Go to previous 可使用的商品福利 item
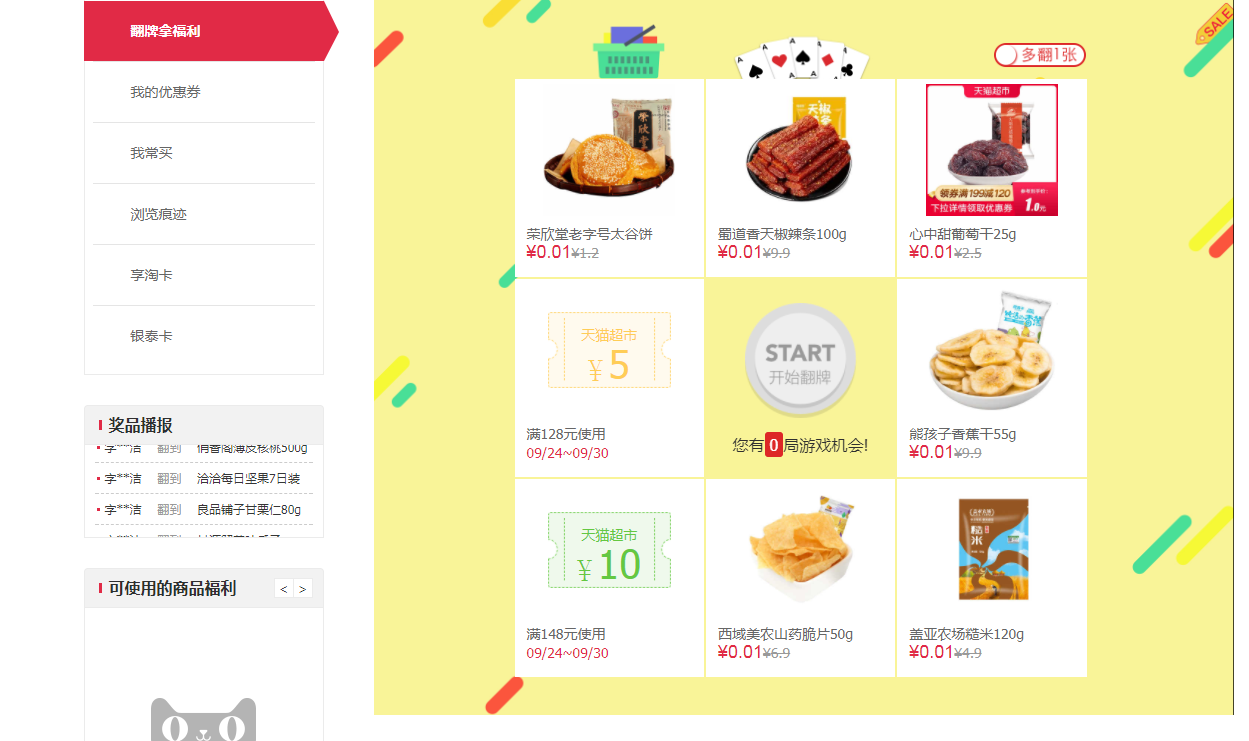The width and height of the screenshot is (1249, 741). coord(284,589)
